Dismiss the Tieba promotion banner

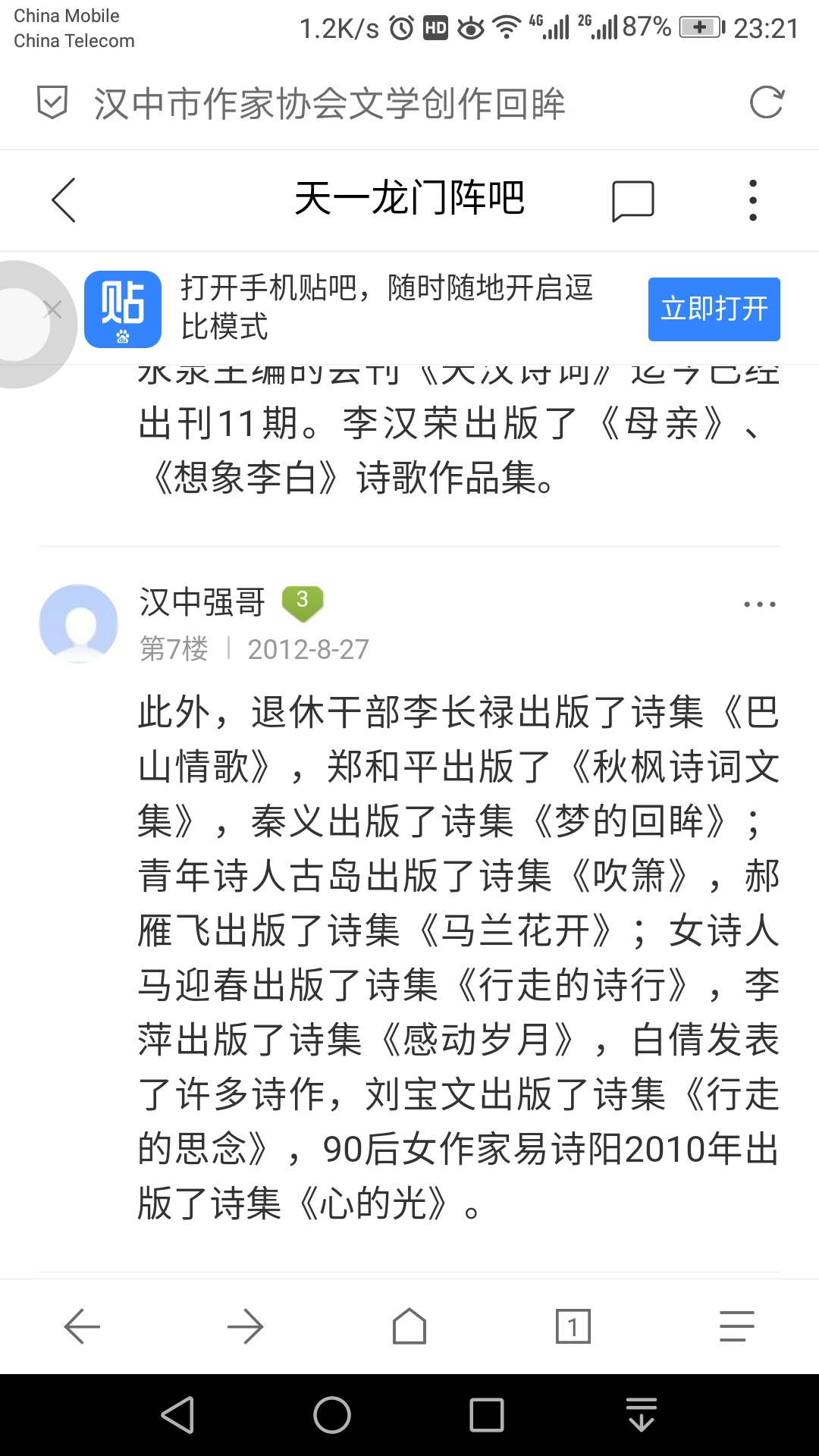coord(52,309)
